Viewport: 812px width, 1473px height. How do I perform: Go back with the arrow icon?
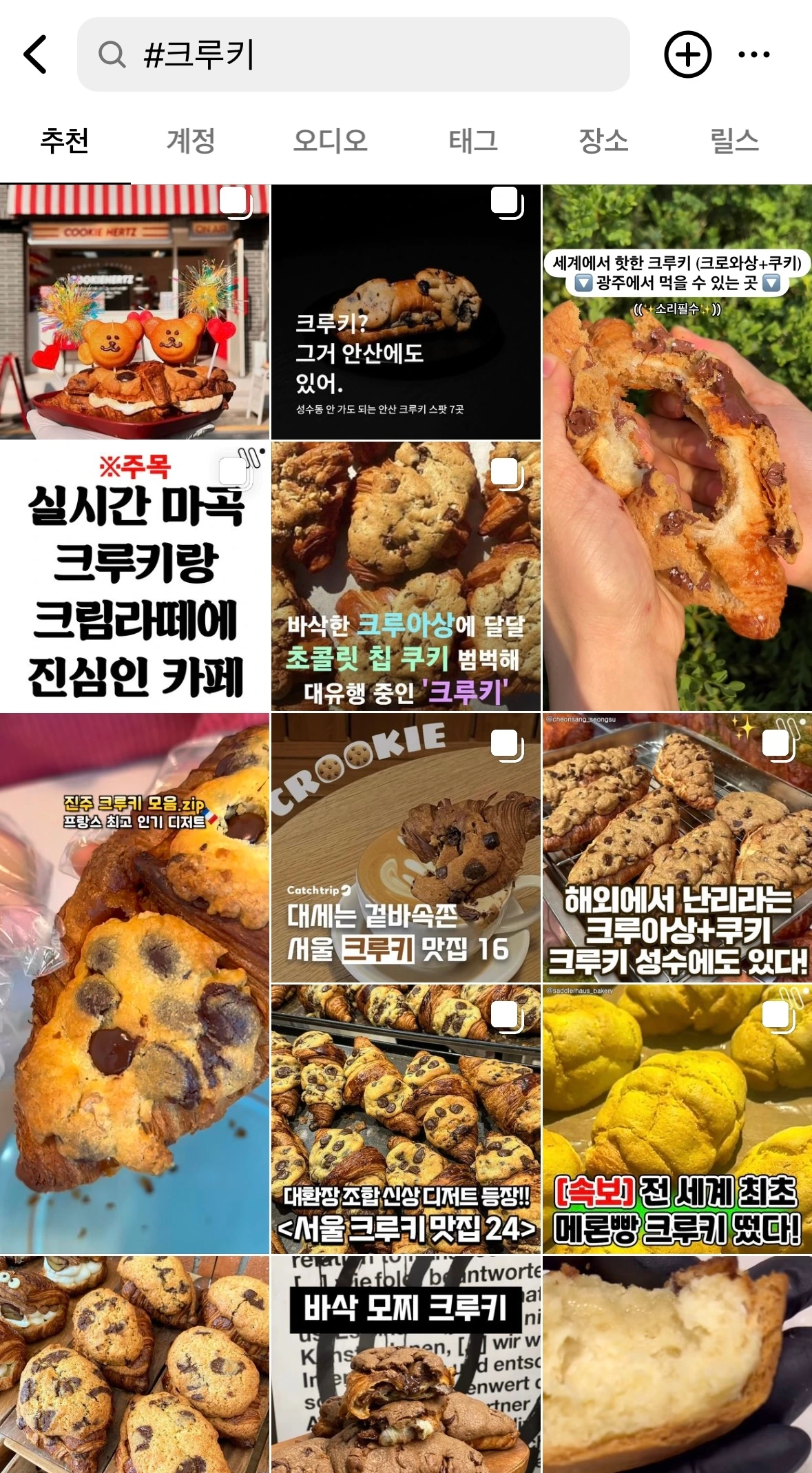[35, 54]
